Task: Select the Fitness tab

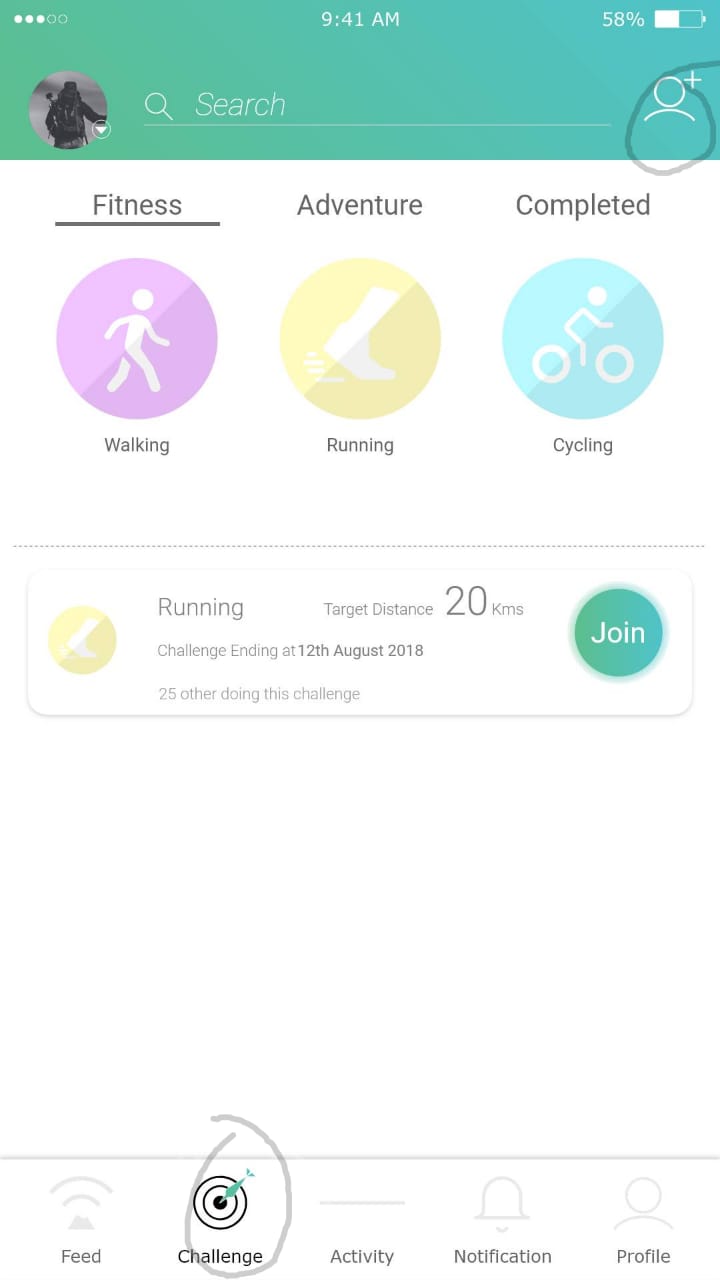Action: click(137, 205)
